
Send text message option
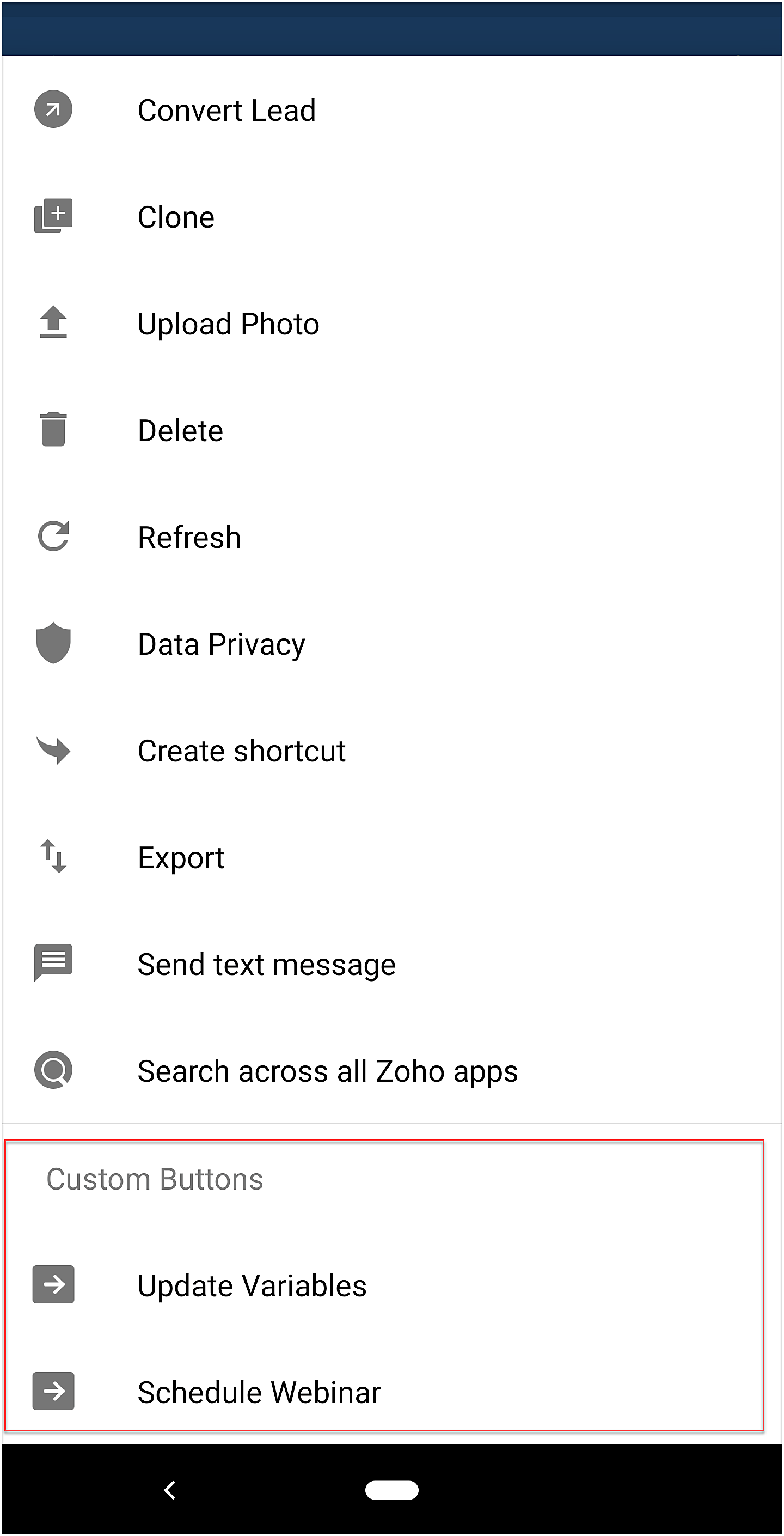point(391,964)
